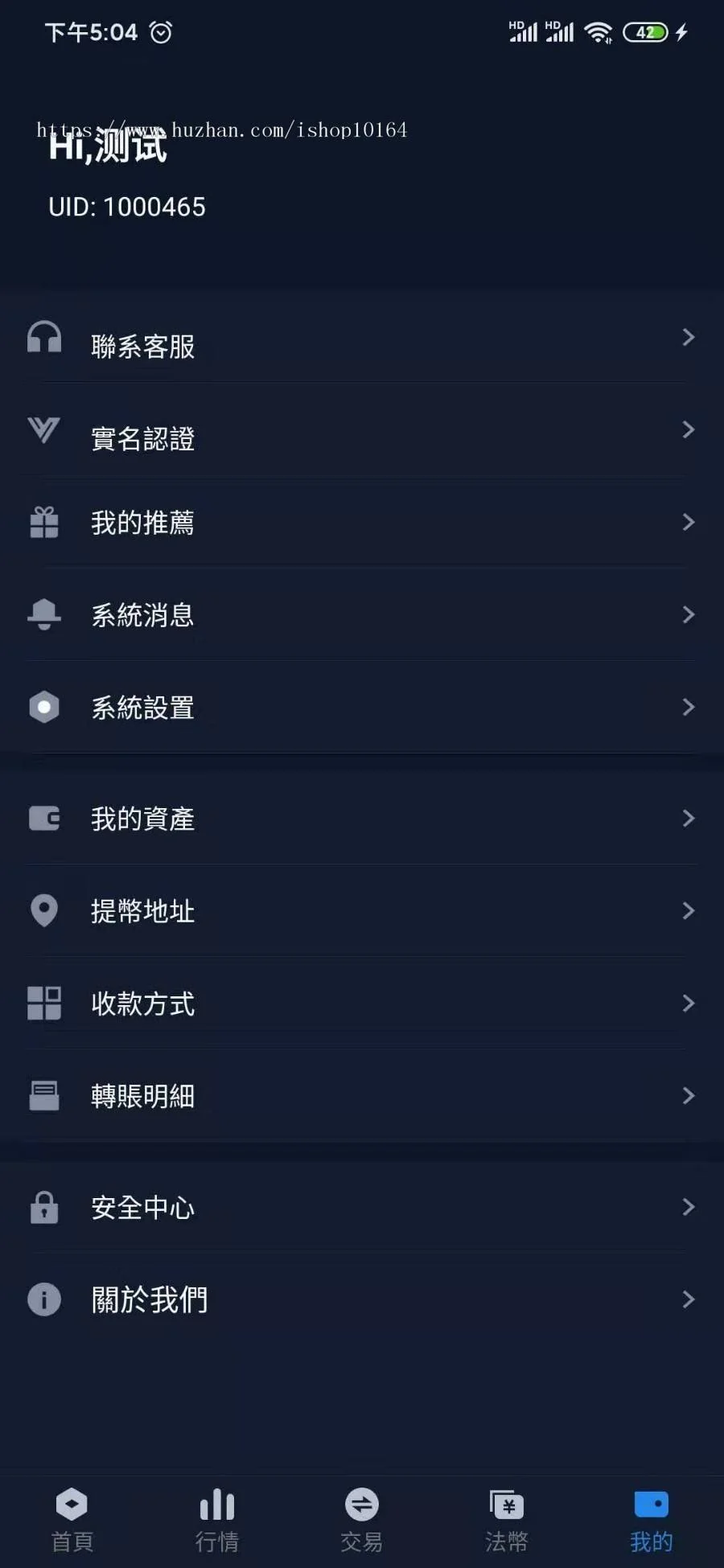Image resolution: width=724 pixels, height=1568 pixels.
Task: Expand the 系統消息 row chevron
Action: [x=689, y=614]
